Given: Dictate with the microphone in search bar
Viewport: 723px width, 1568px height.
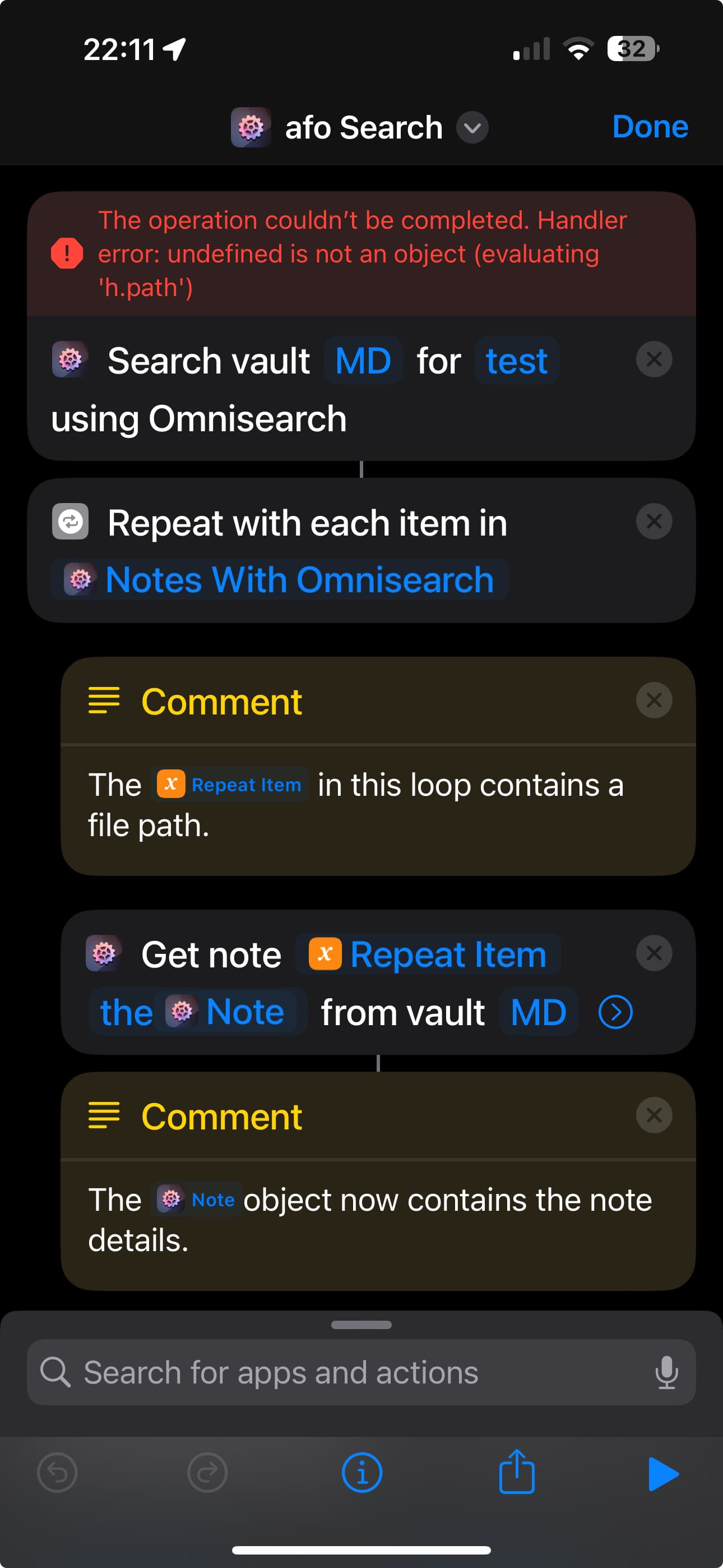Looking at the screenshot, I should point(666,1373).
